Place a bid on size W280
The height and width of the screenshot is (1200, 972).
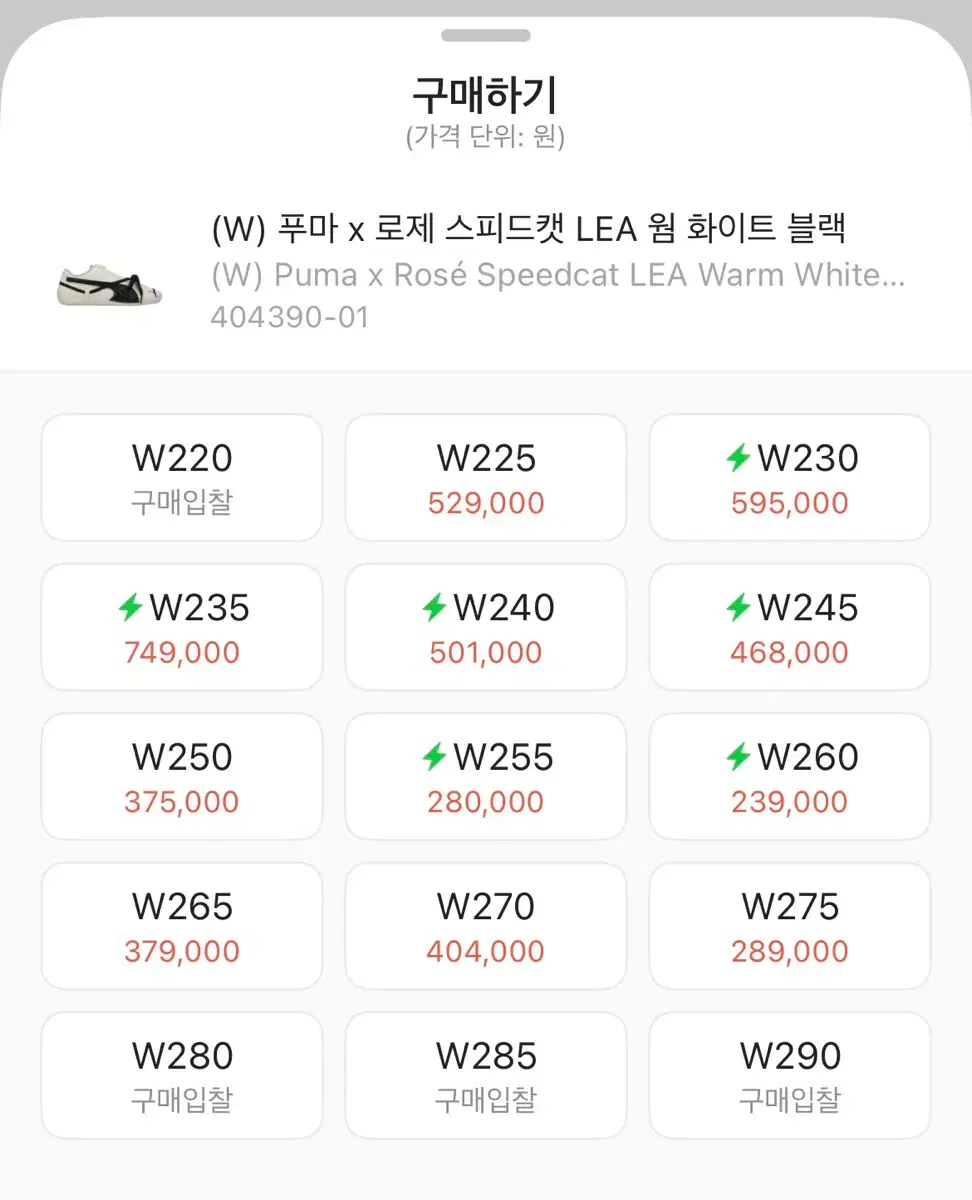pos(182,1075)
